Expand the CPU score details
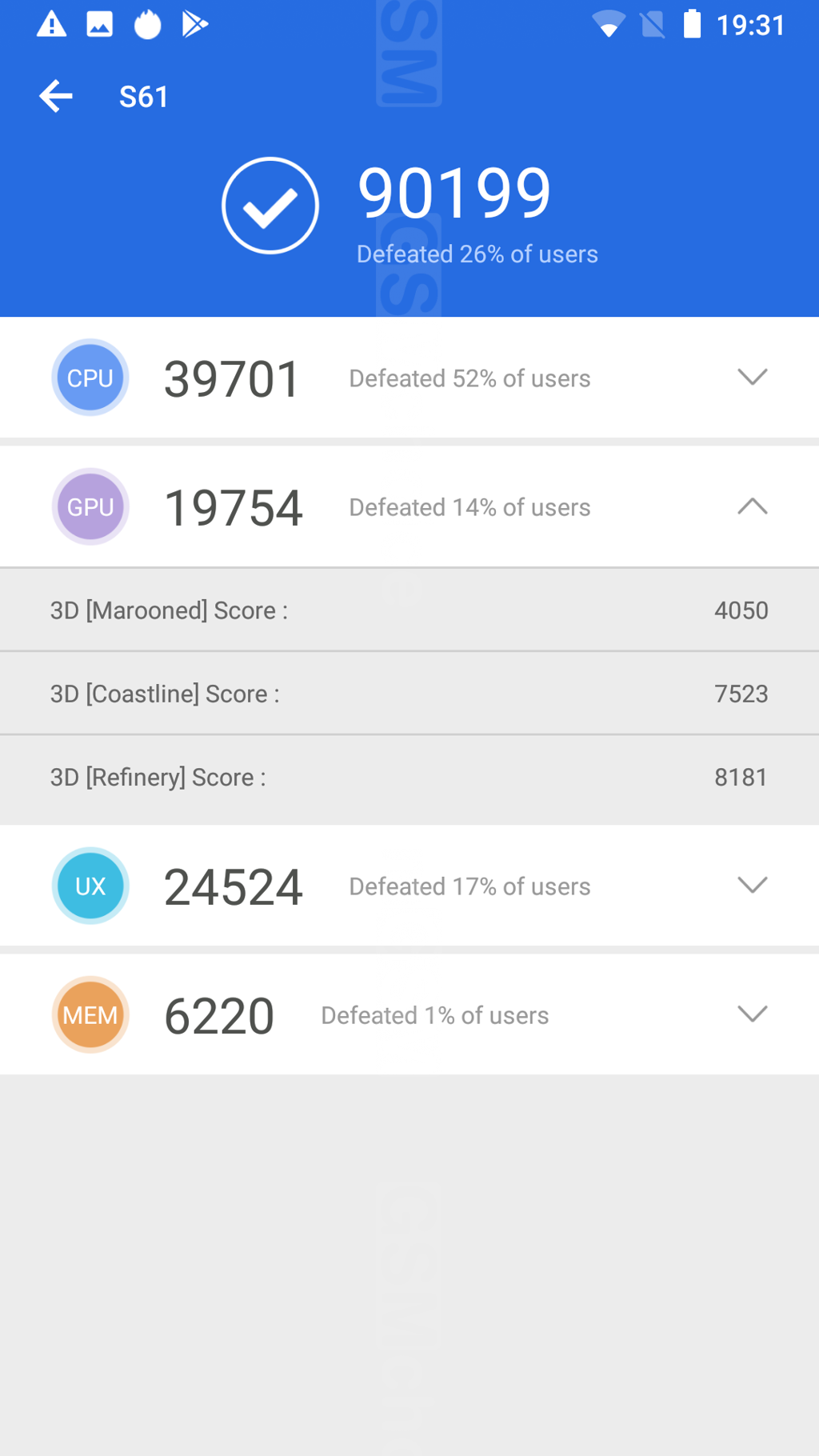Screen dimensions: 819x1456 coord(752,378)
